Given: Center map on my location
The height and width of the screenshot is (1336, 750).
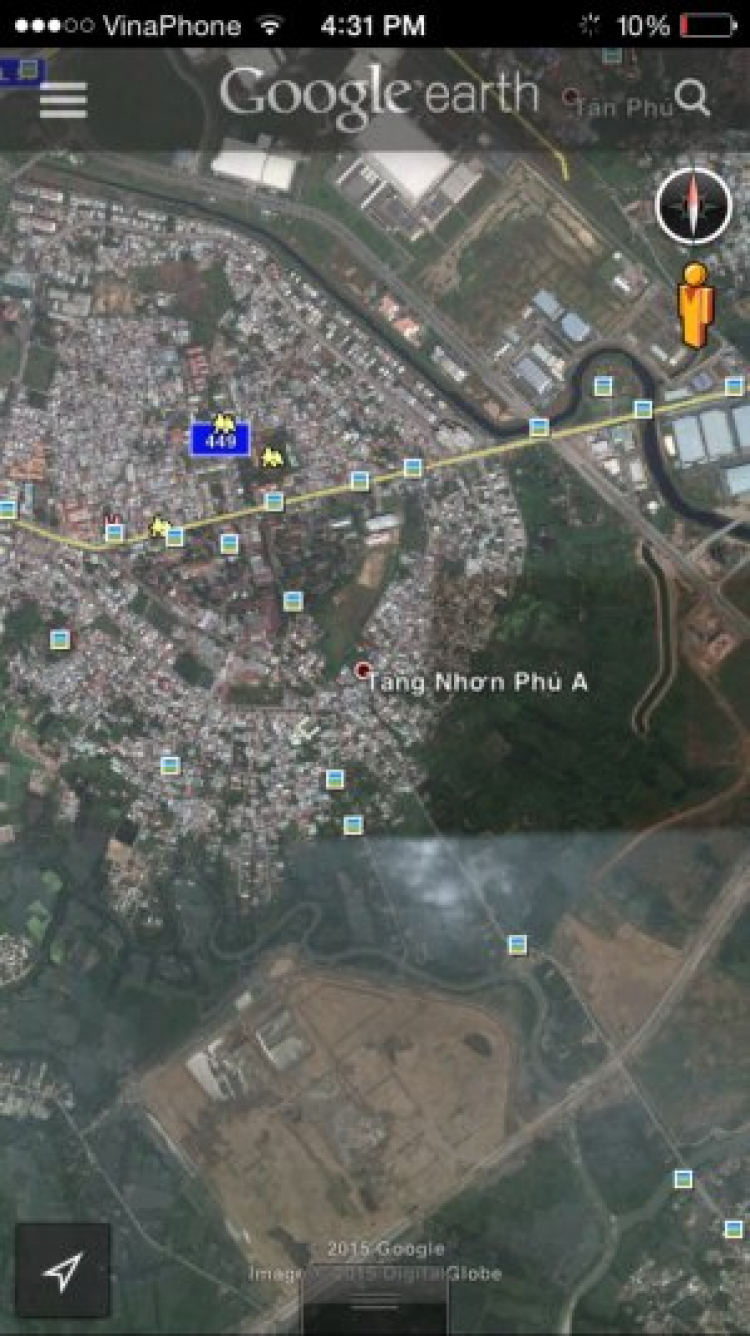Looking at the screenshot, I should (x=63, y=1270).
